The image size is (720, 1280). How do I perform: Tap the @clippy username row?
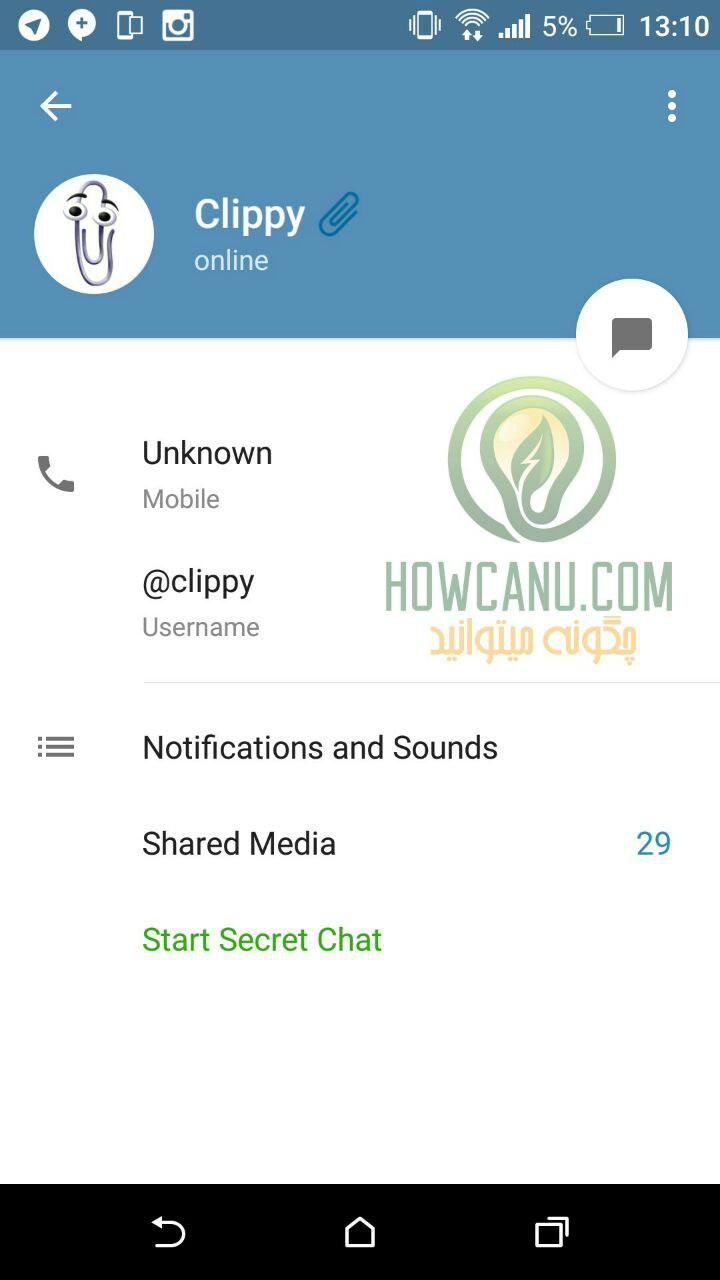pos(360,602)
